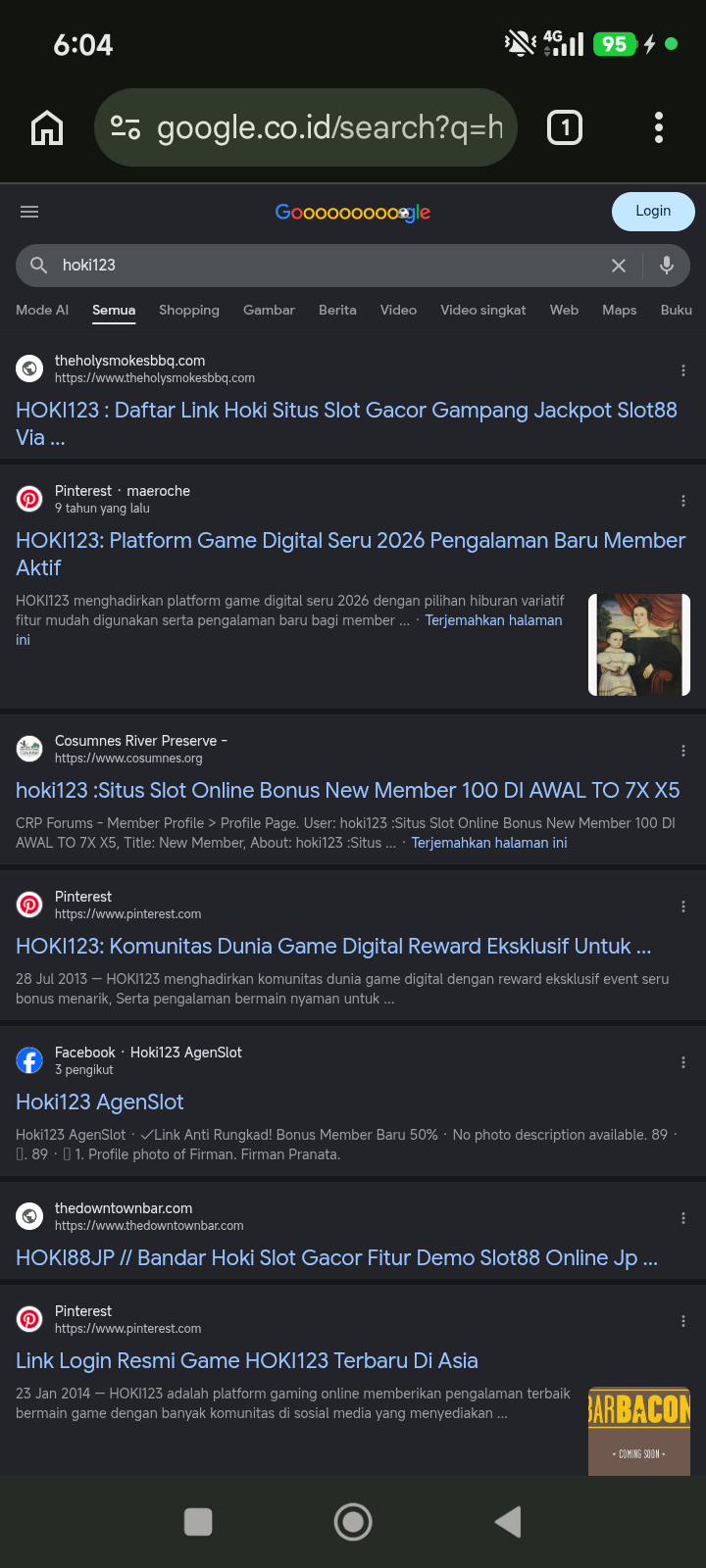The width and height of the screenshot is (706, 1568).
Task: Open Google's hamburger menu
Action: 29,212
